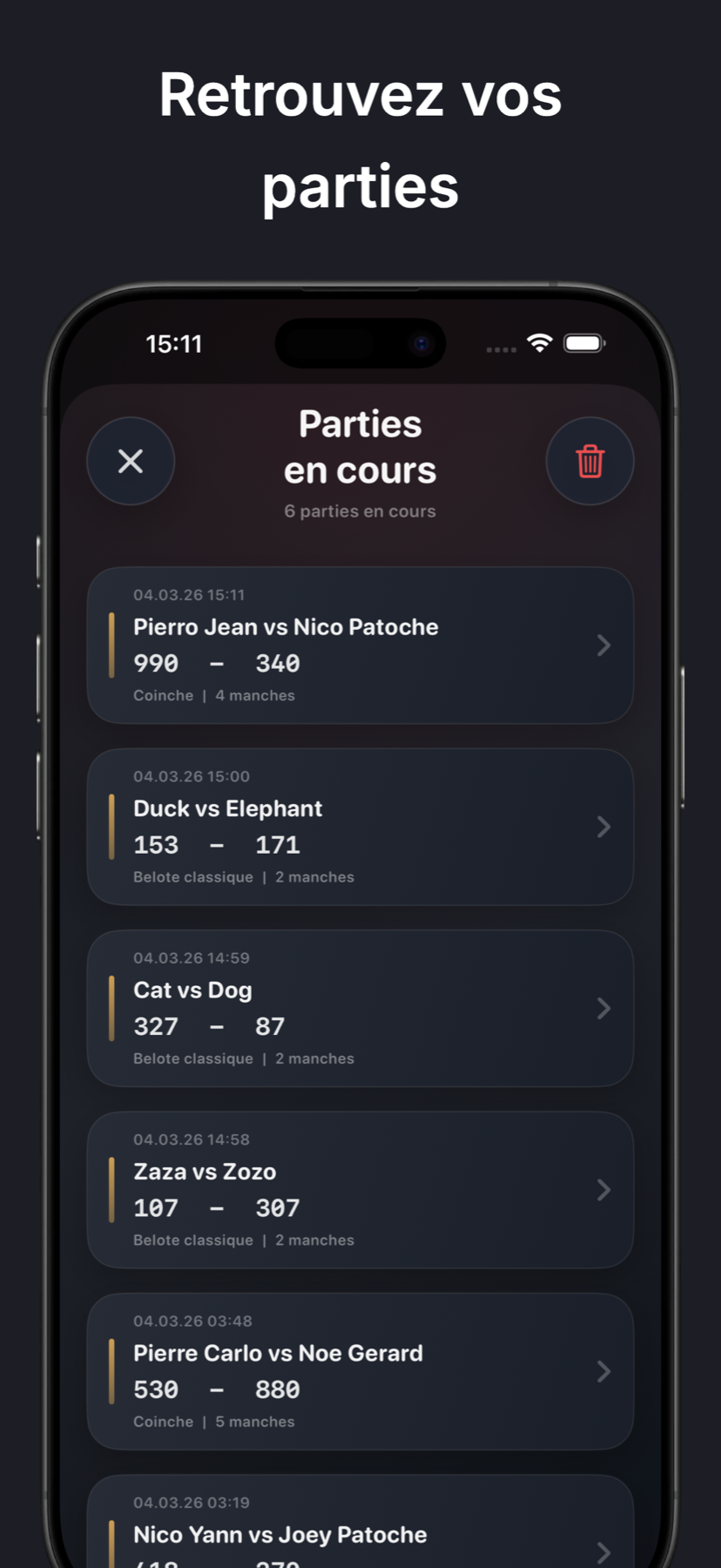Select the Parties en cours title

(x=359, y=446)
